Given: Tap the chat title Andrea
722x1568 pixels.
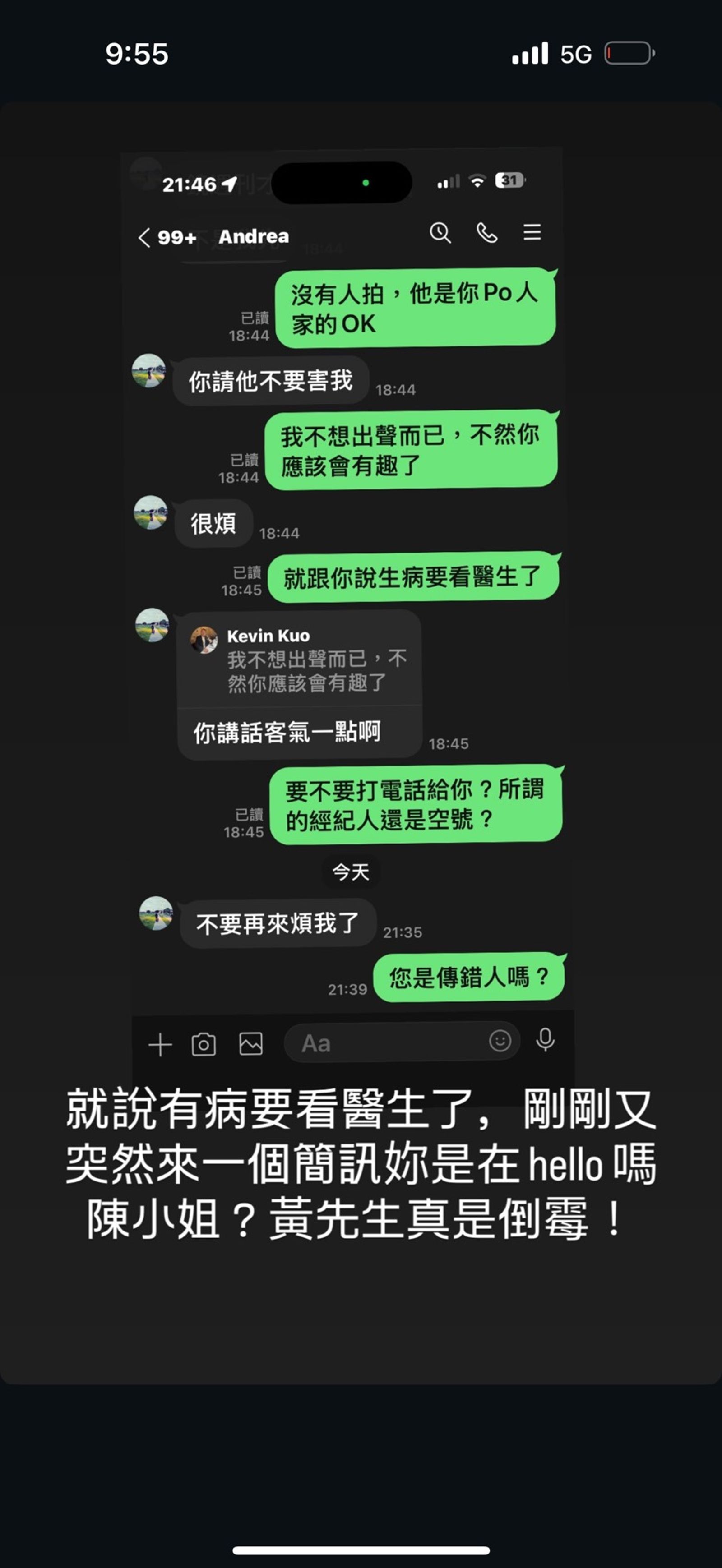Looking at the screenshot, I should pos(253,236).
